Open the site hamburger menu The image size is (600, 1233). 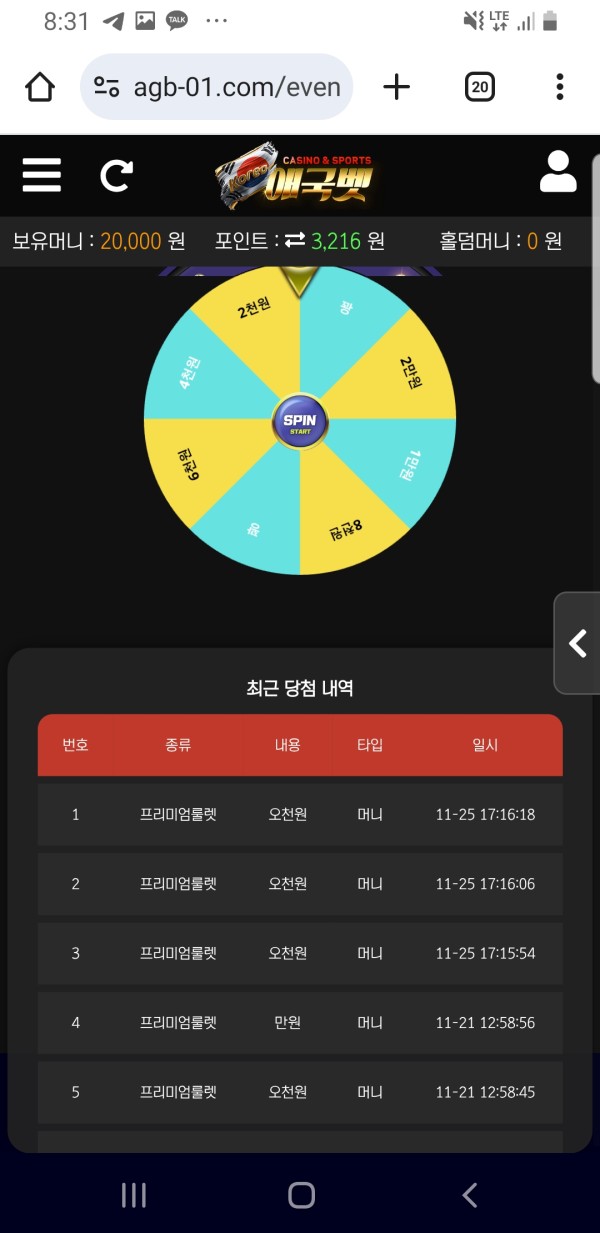click(42, 176)
